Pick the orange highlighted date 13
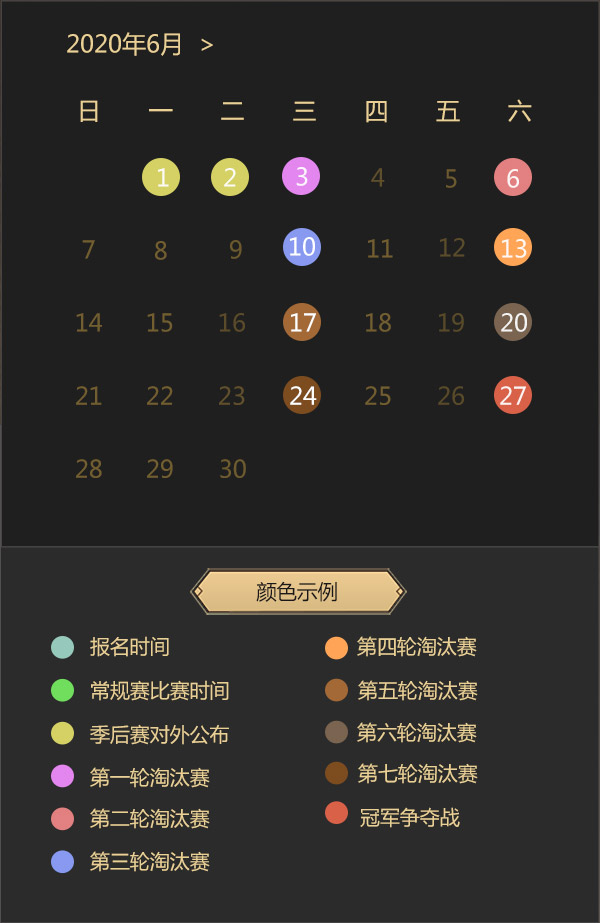Viewport: 600px width, 923px height. 513,247
